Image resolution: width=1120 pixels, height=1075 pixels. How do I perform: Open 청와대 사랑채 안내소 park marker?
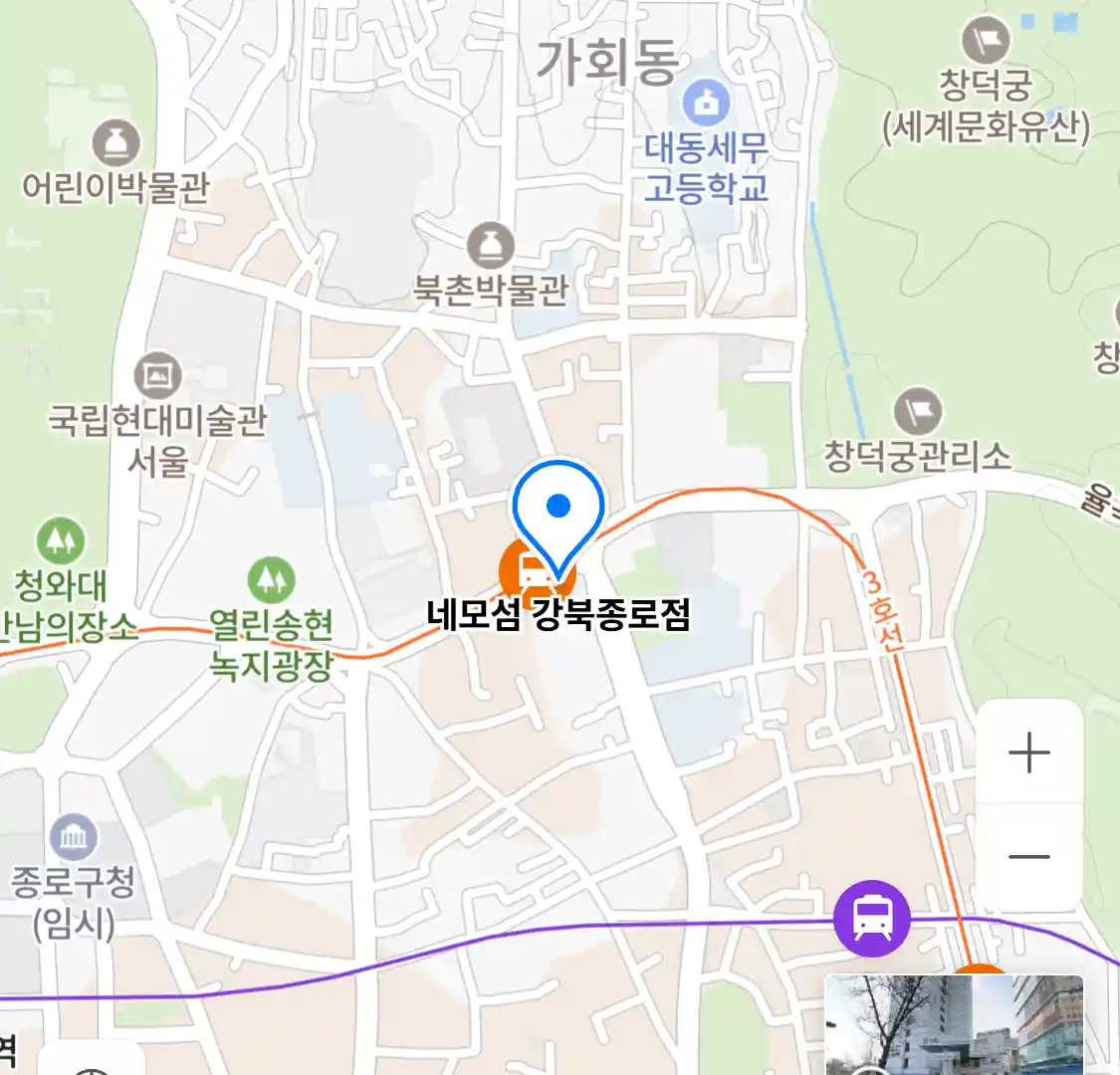[61, 541]
